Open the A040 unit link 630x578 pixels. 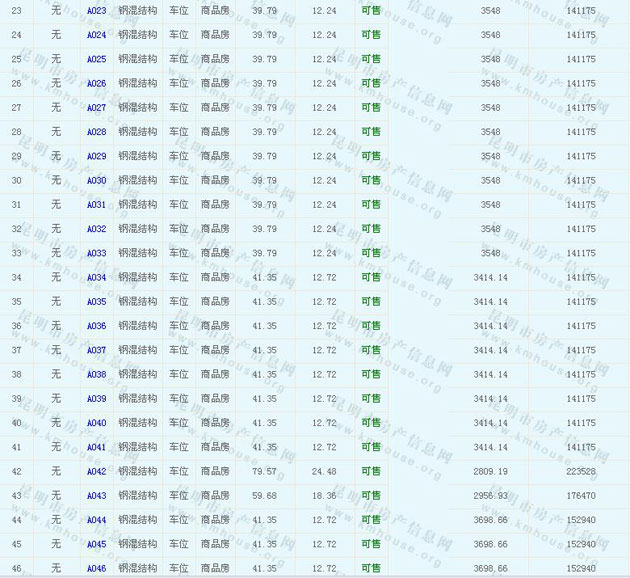(96, 423)
